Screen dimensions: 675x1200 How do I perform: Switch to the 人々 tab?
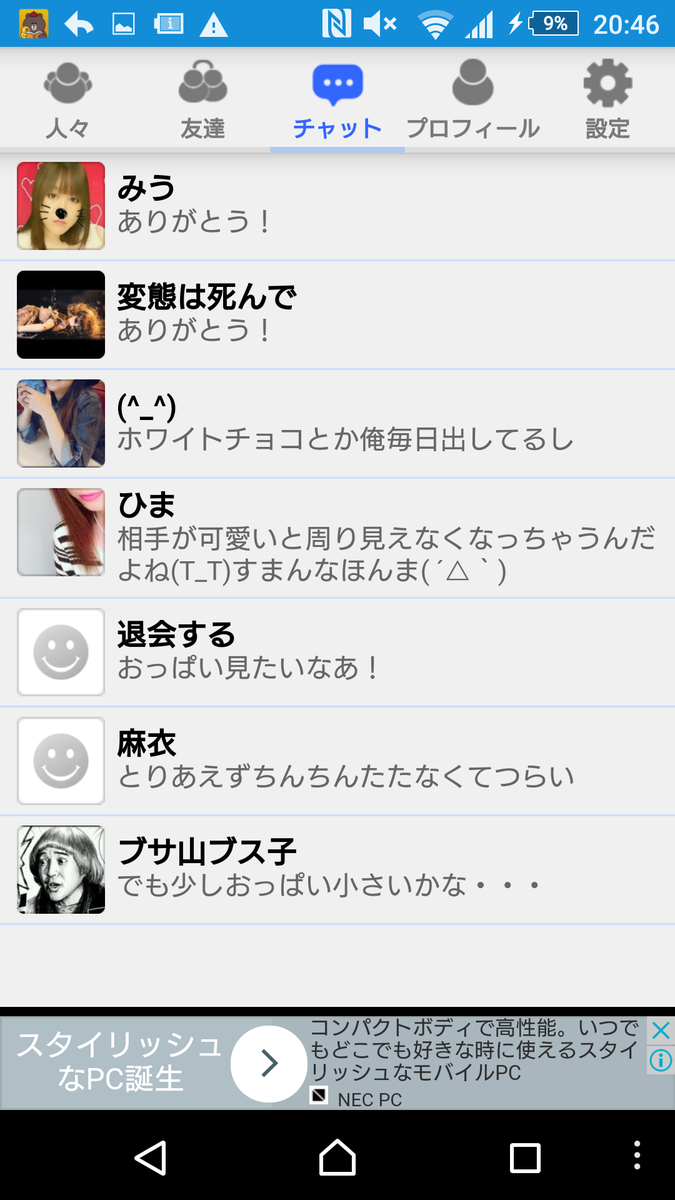[x=68, y=100]
